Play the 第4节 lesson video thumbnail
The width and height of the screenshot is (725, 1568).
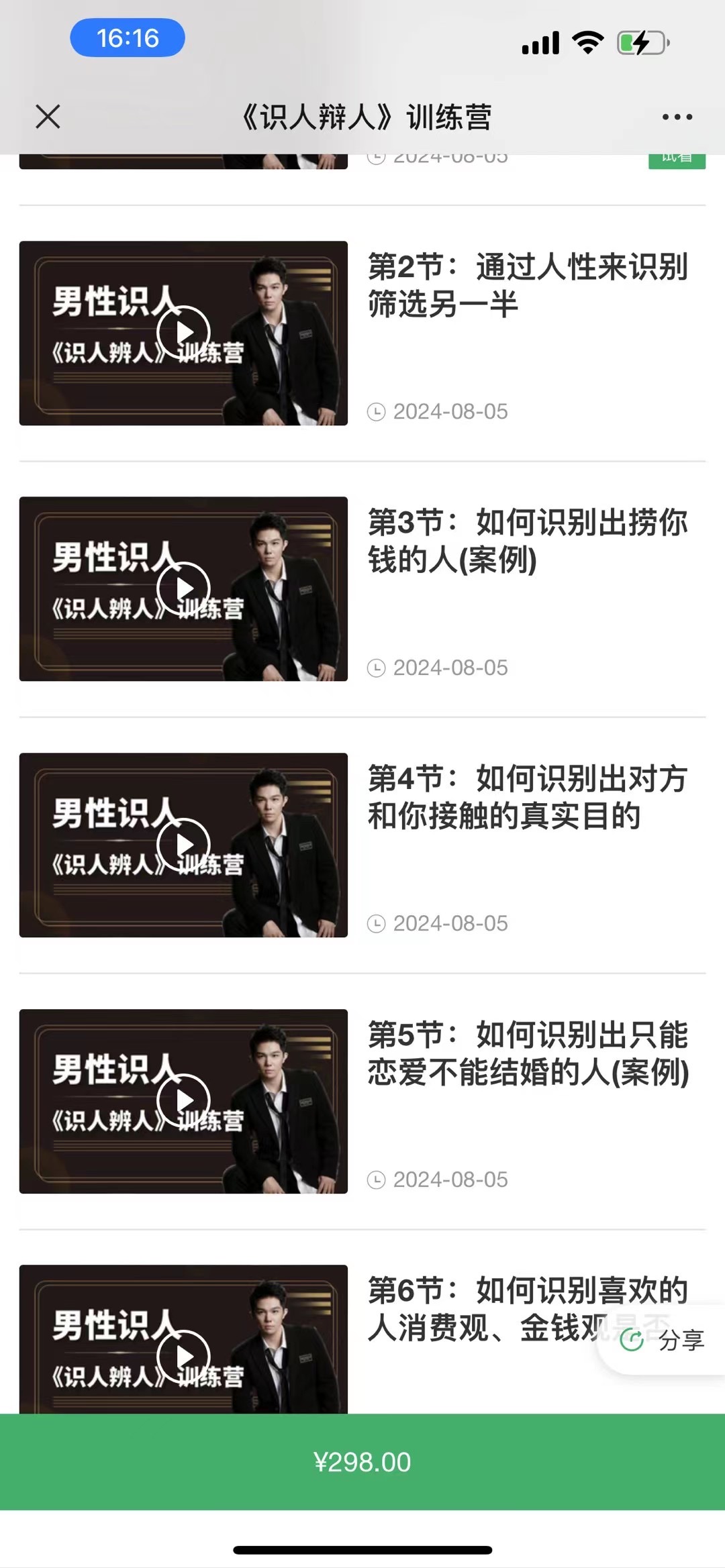point(183,845)
